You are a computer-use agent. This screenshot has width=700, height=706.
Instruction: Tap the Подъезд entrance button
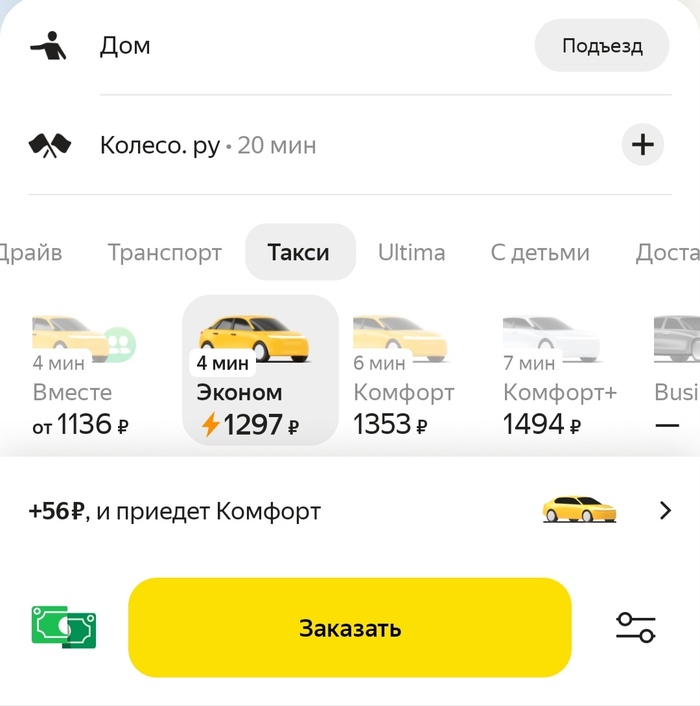601,46
